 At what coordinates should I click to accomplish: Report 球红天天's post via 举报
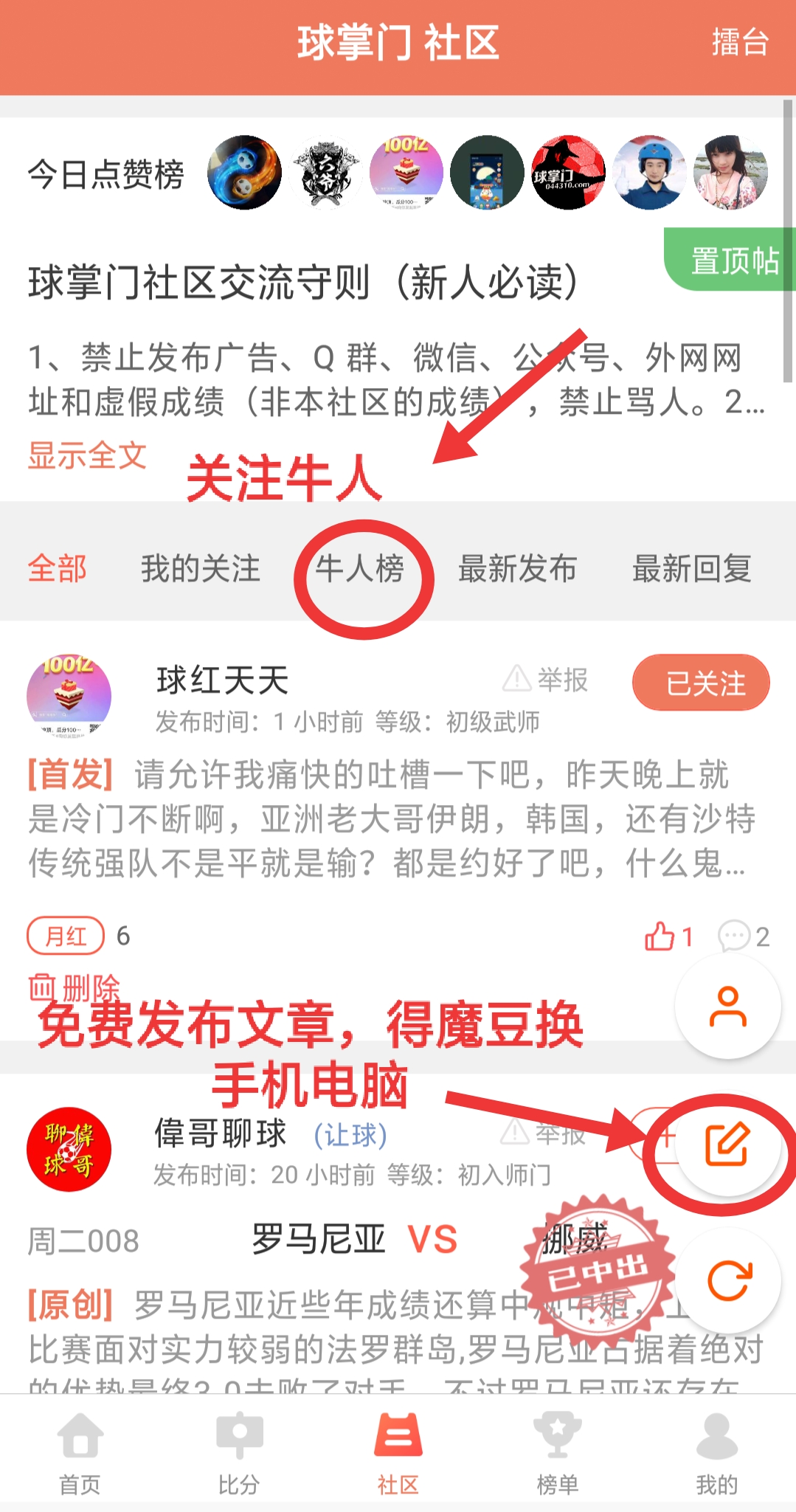tap(547, 679)
